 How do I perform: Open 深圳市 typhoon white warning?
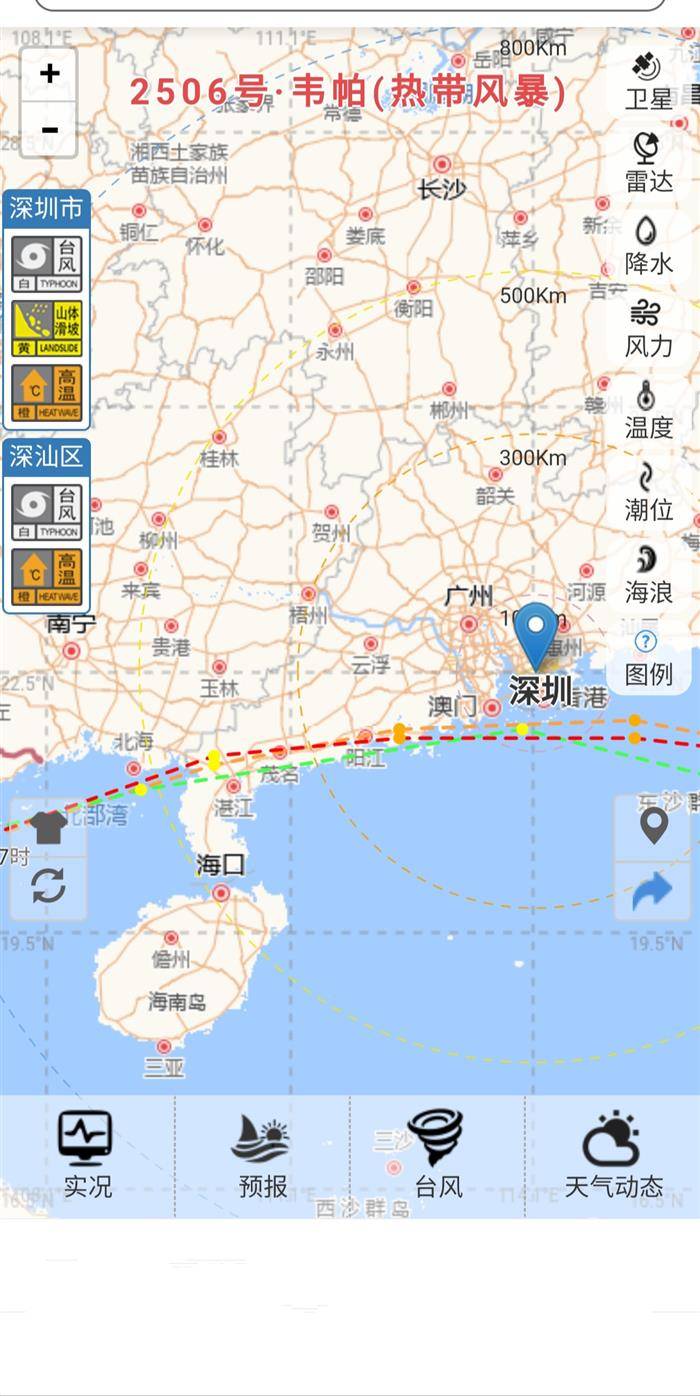47,264
